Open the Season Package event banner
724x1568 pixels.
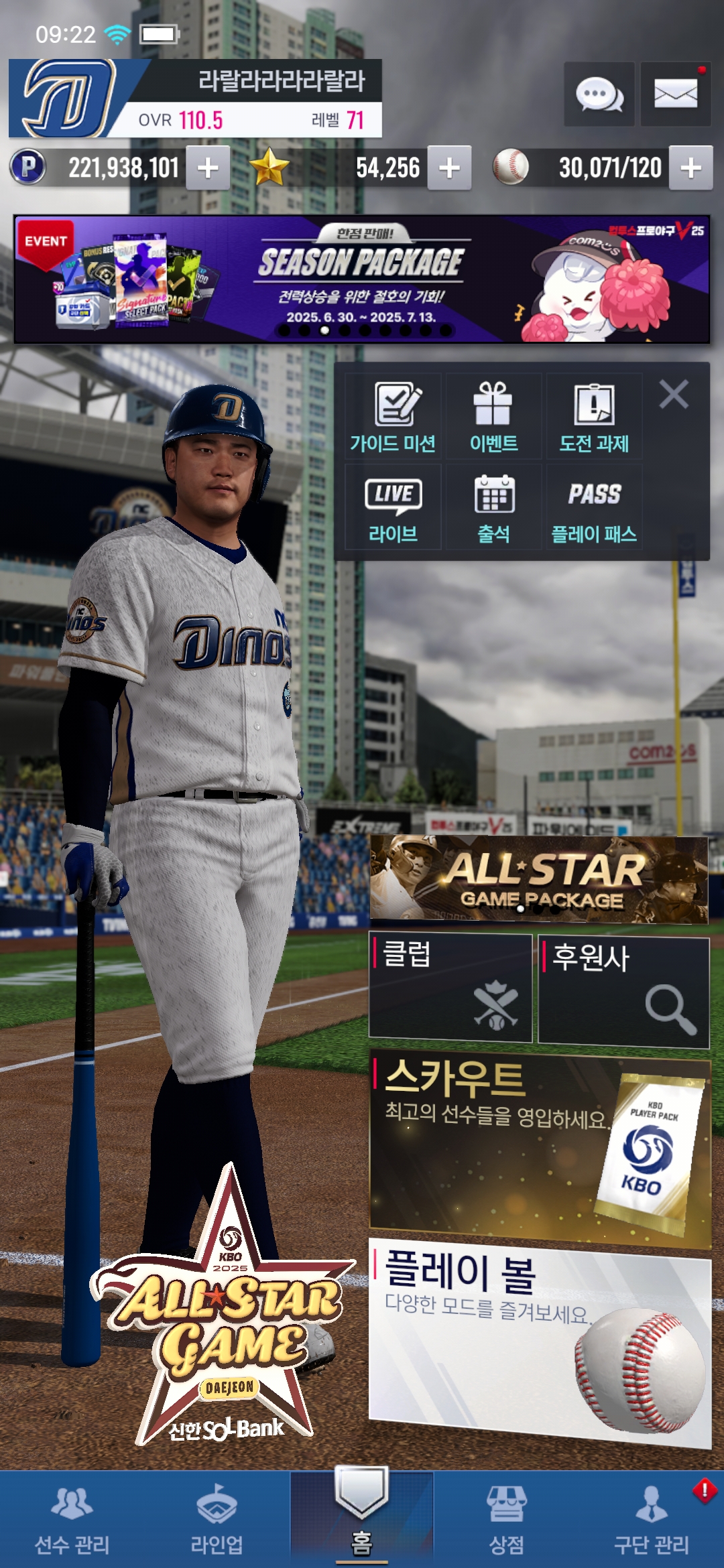coord(361,279)
